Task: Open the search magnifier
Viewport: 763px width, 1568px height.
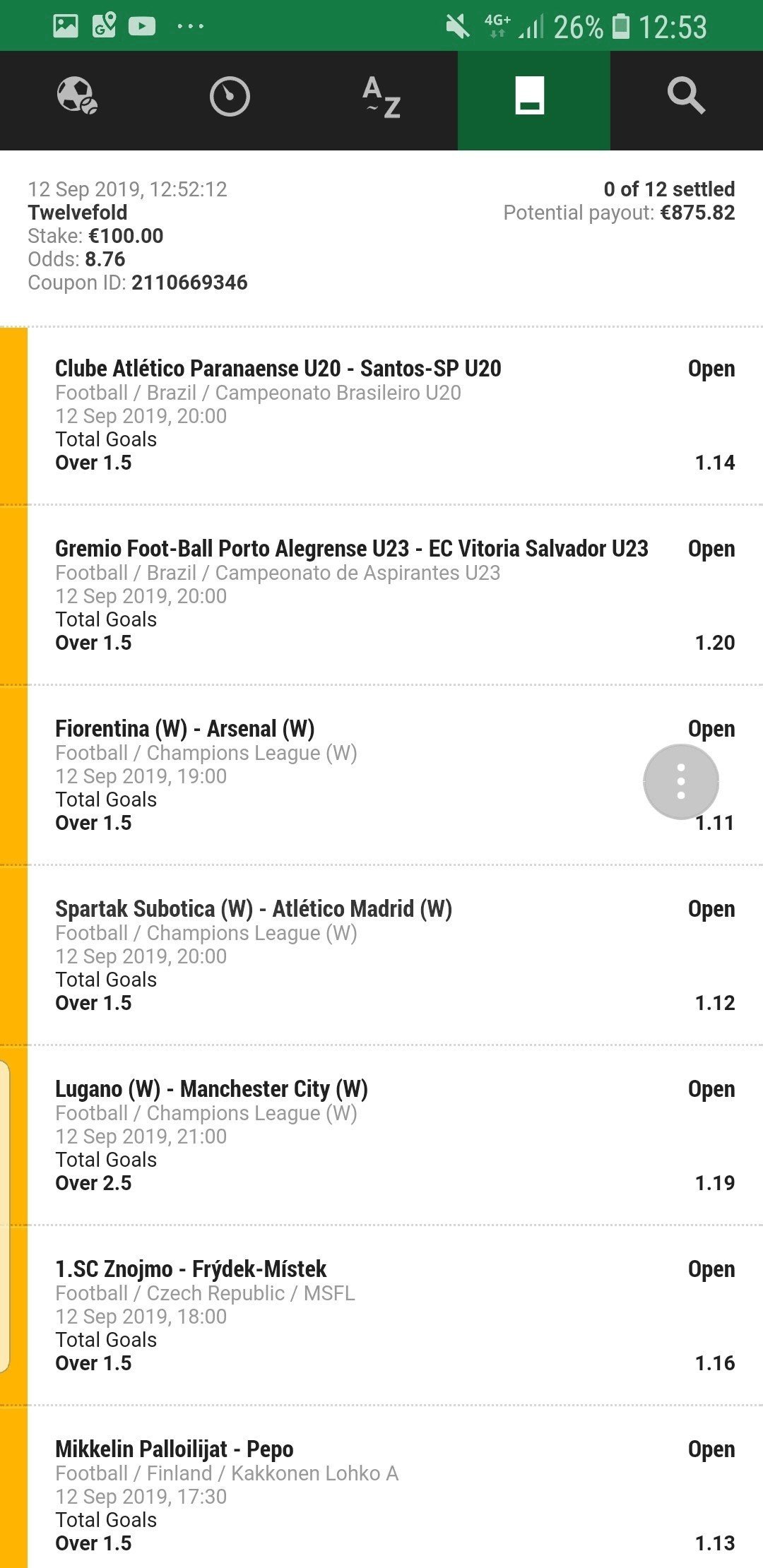Action: coord(685,97)
